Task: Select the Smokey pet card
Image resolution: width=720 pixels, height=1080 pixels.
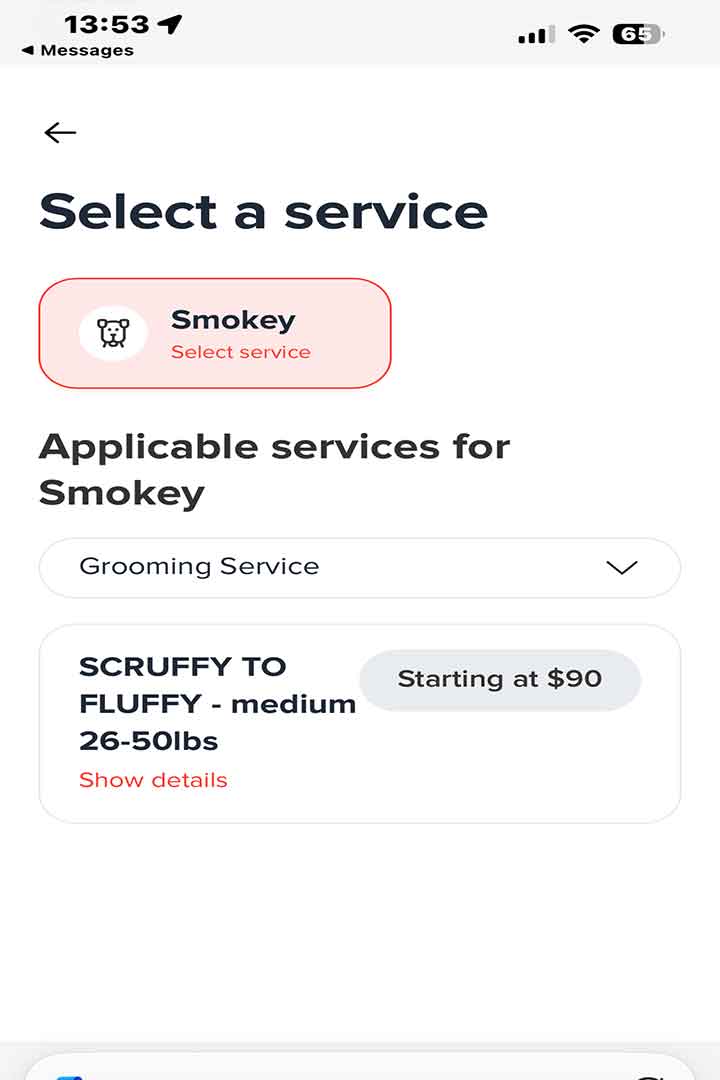Action: click(214, 334)
